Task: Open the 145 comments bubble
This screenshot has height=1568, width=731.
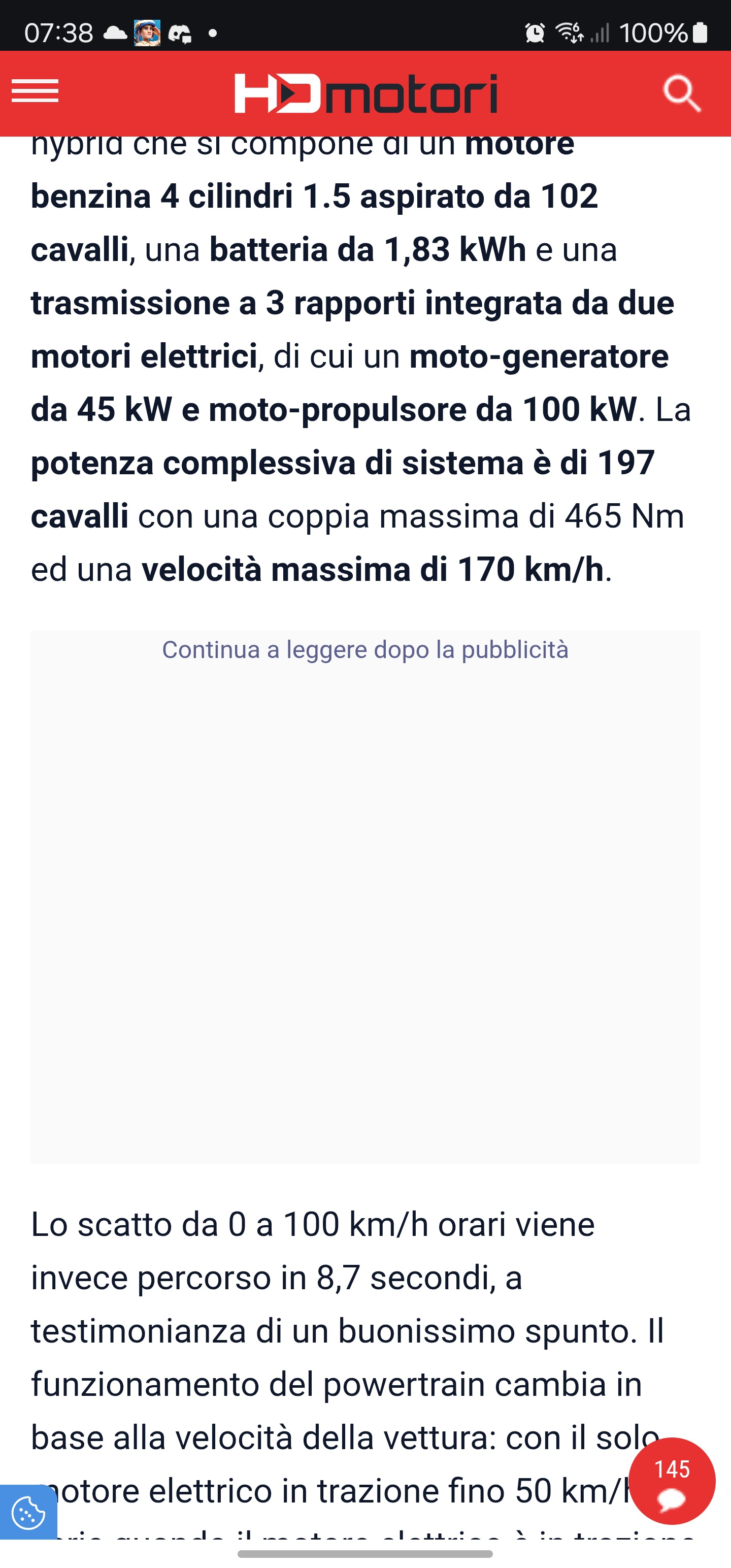Action: [x=672, y=1480]
